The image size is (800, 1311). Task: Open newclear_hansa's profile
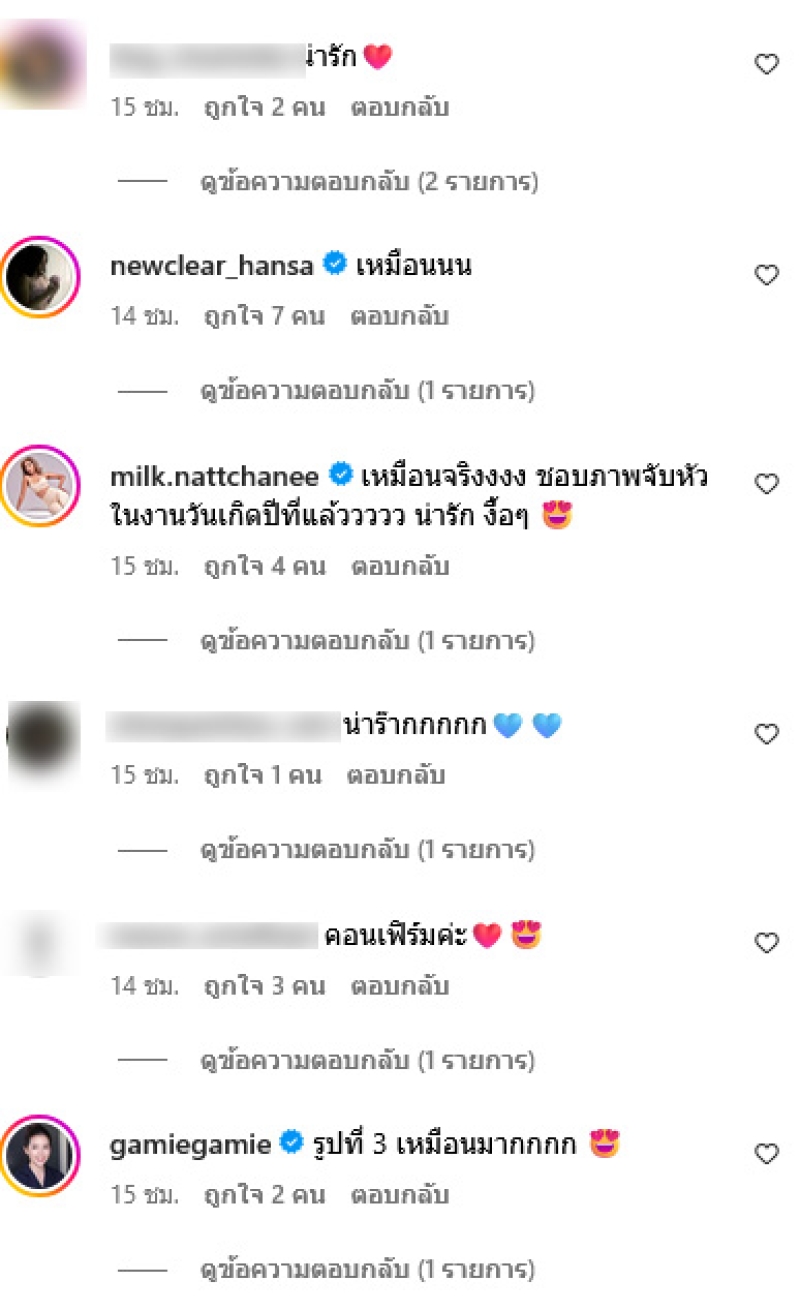click(x=211, y=265)
